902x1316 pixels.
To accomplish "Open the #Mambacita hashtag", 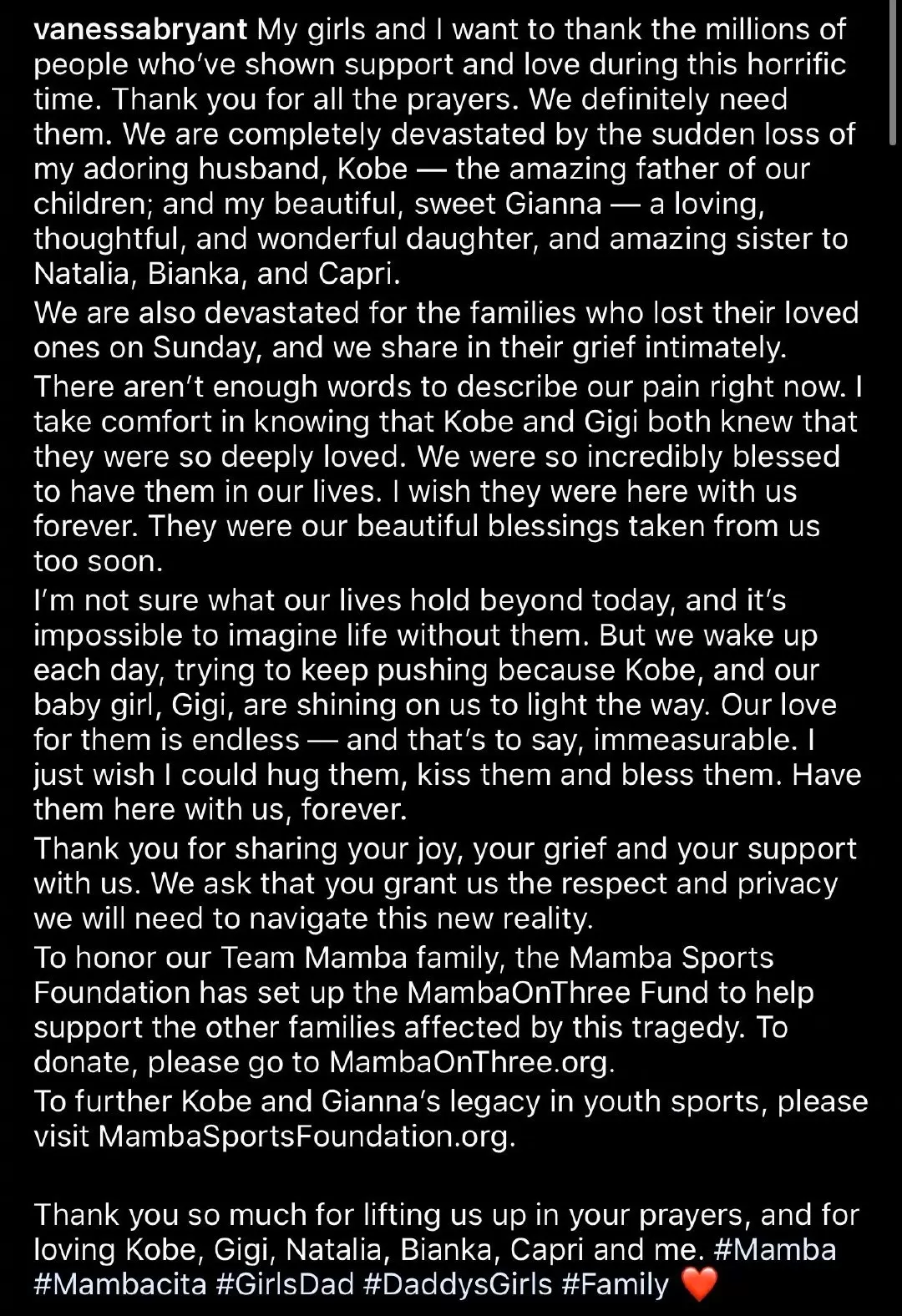I will click(120, 1284).
